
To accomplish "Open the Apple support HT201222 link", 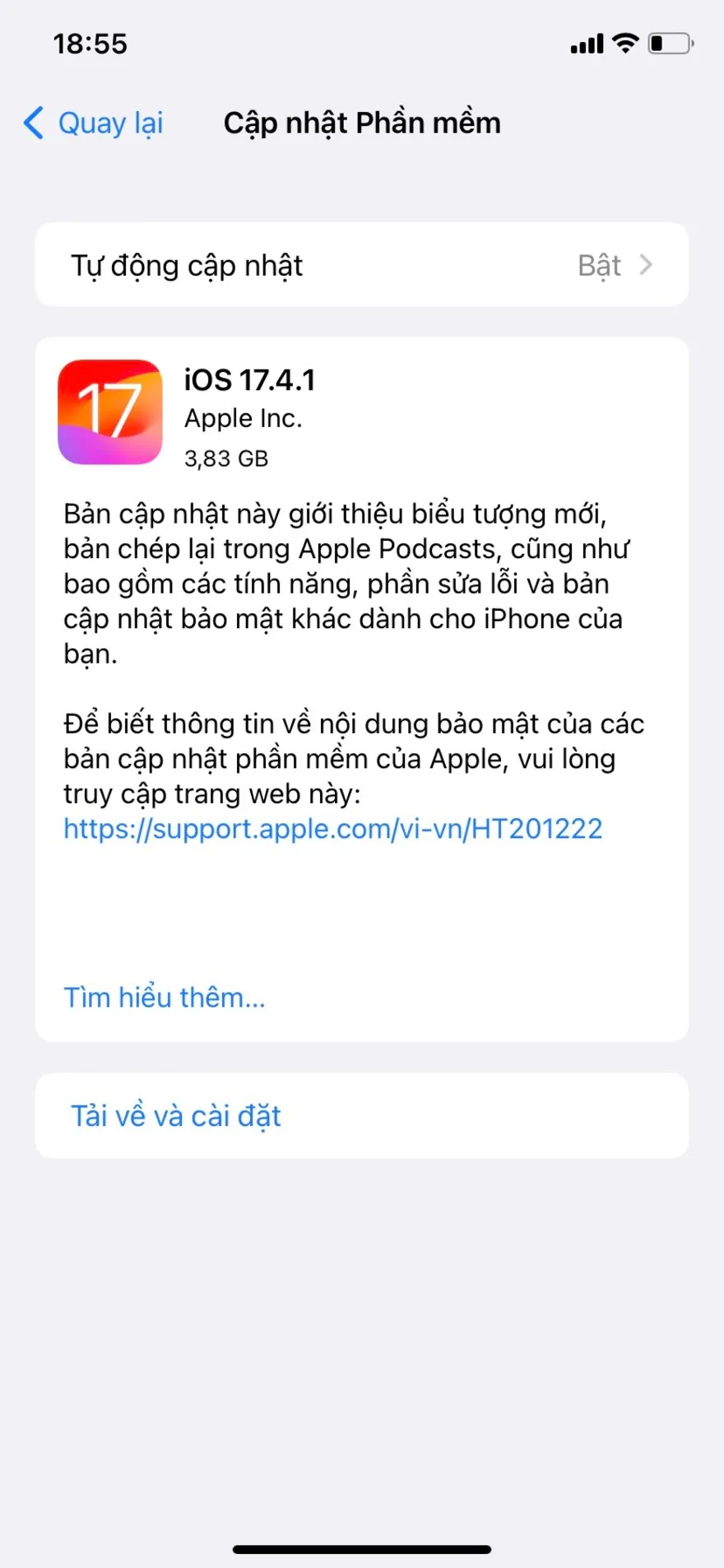I will point(332,829).
